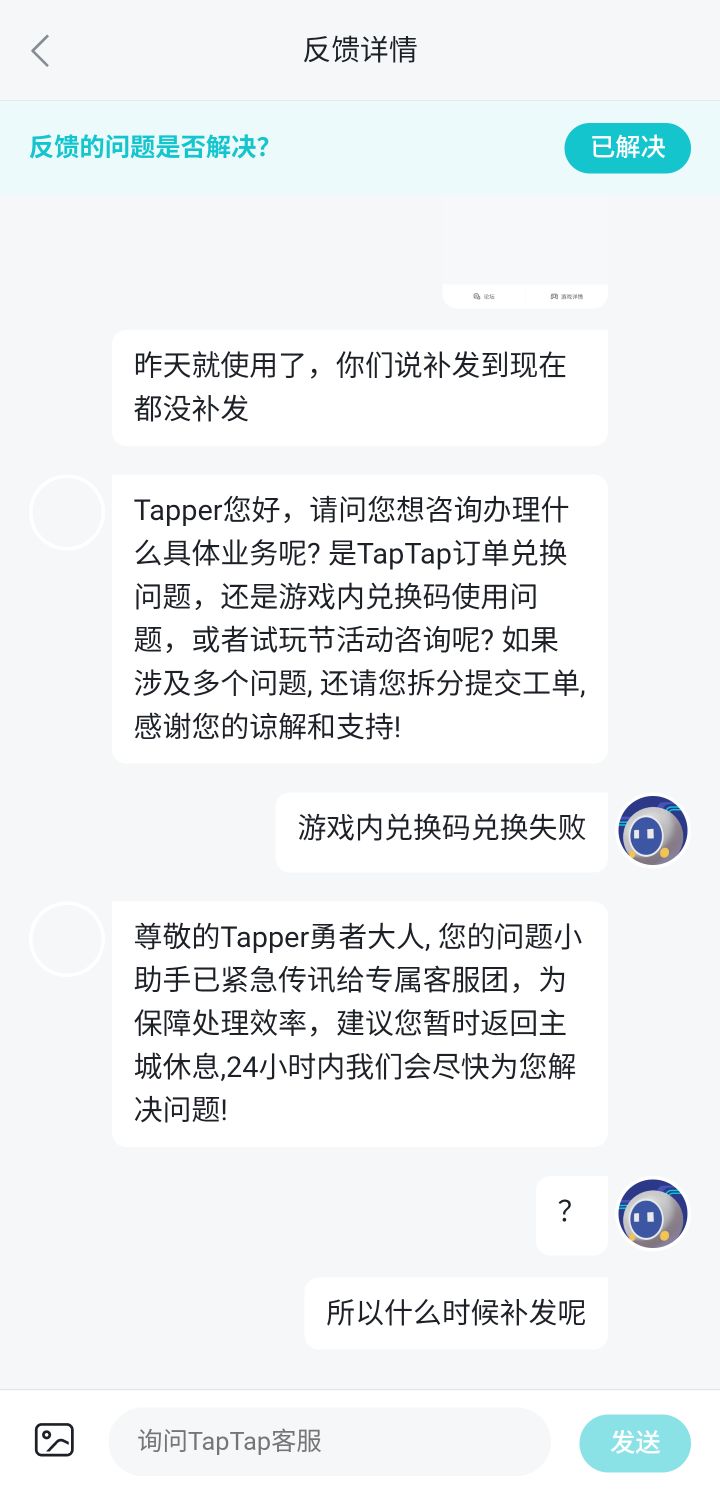Tap the 所以什么时候补发呢 message bubble
This screenshot has height=1494, width=720.
(456, 1313)
